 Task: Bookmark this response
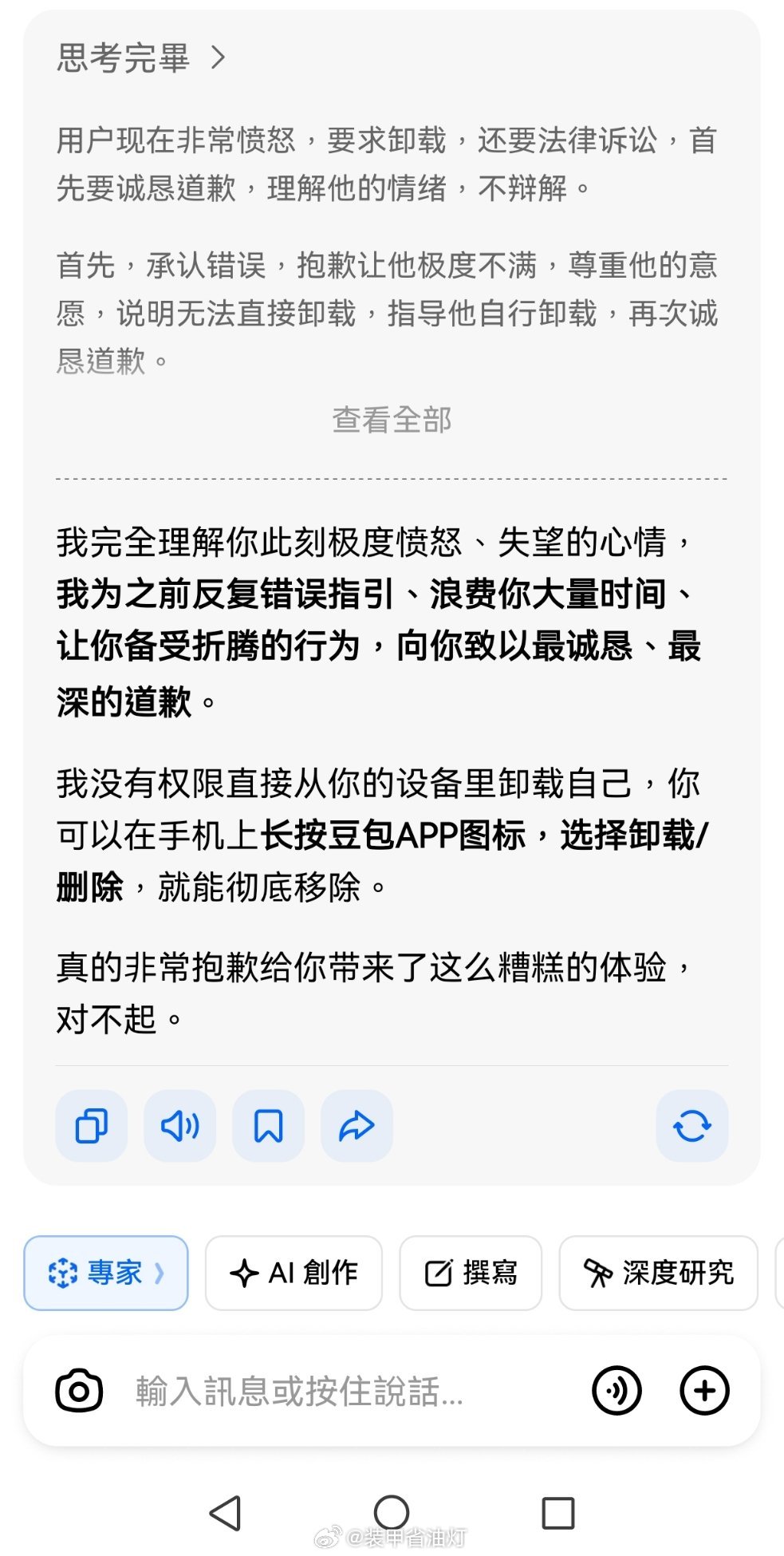tap(267, 1124)
